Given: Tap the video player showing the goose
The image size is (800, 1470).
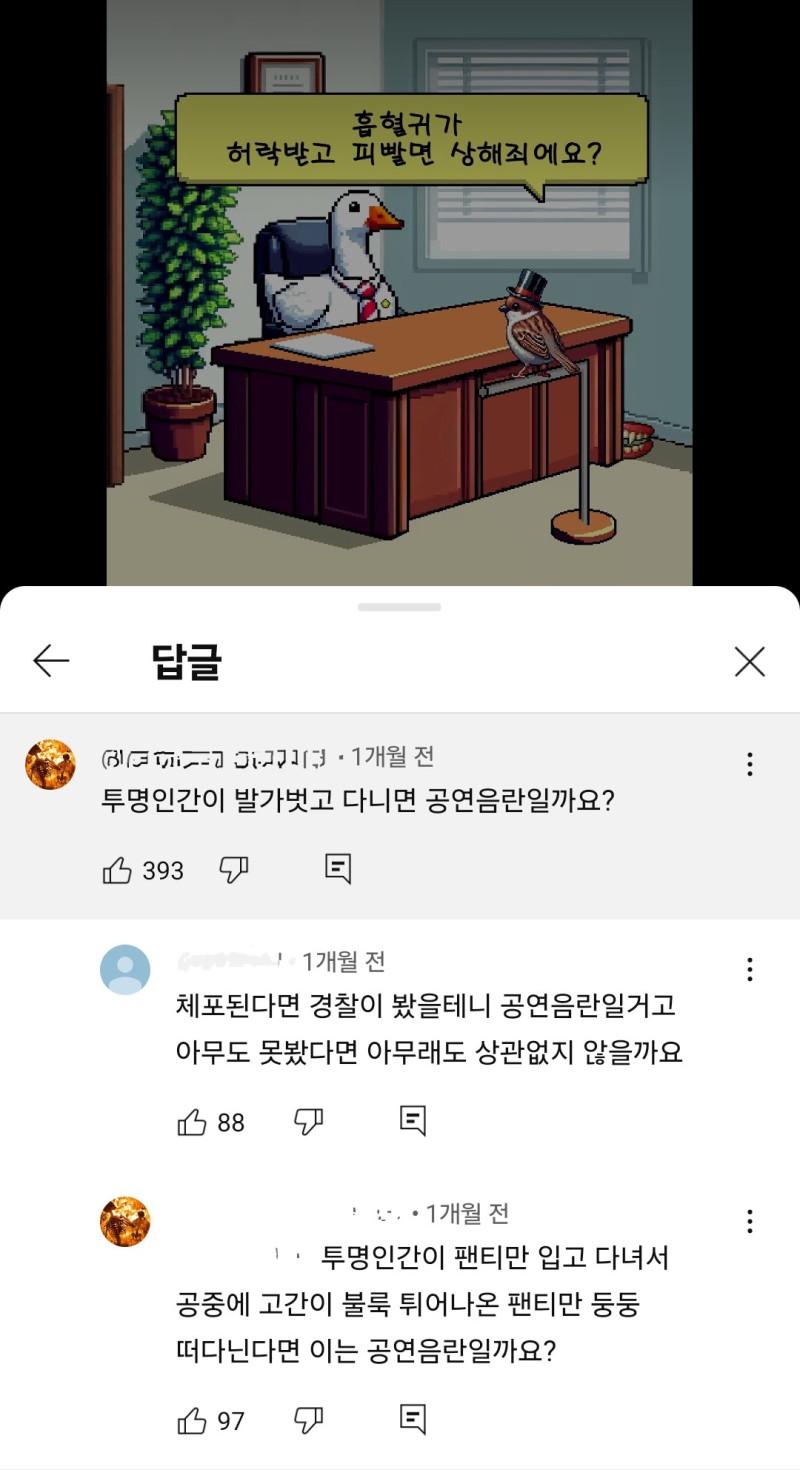Looking at the screenshot, I should tap(399, 292).
